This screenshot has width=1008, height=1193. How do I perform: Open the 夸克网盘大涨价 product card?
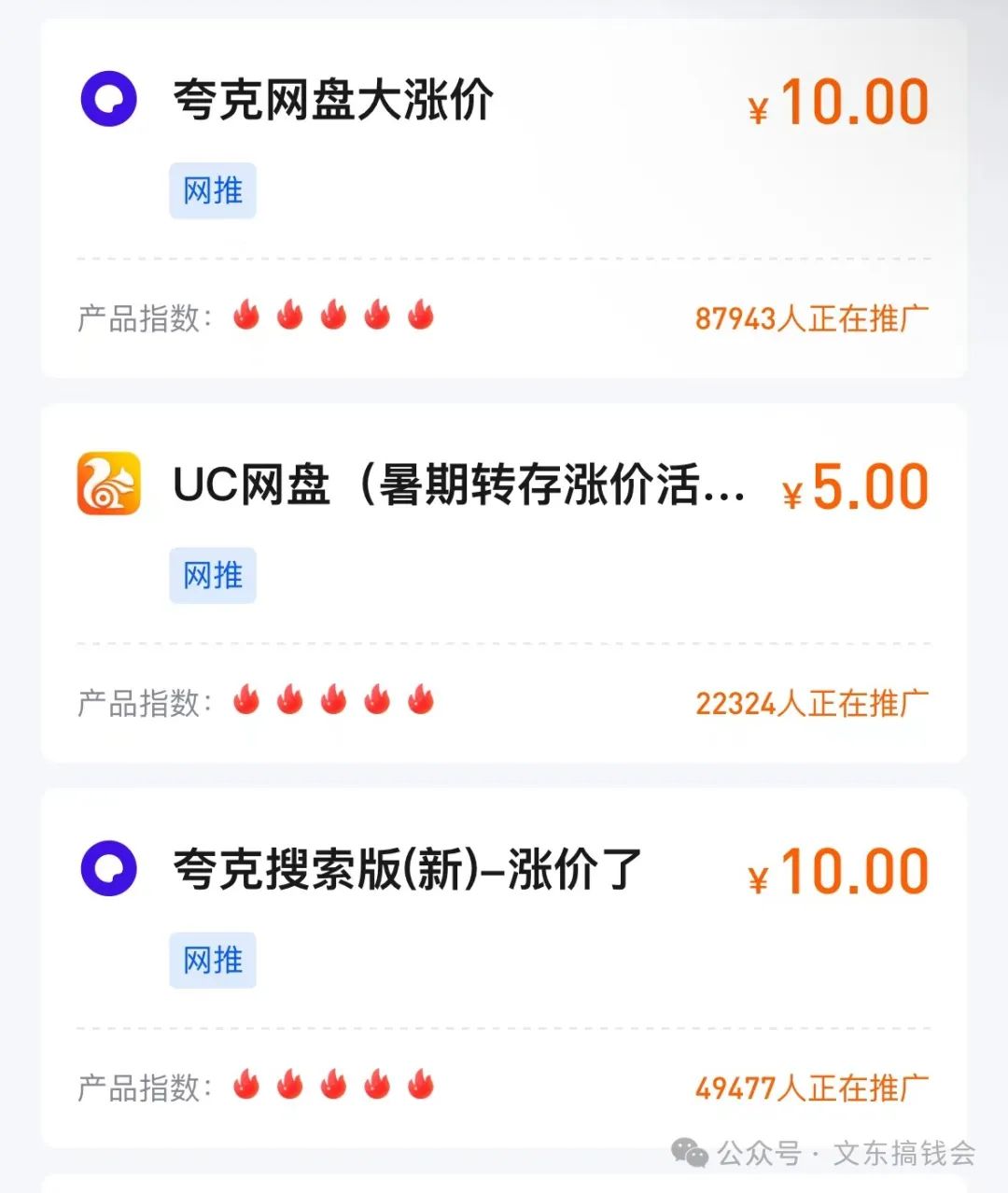[333, 101]
